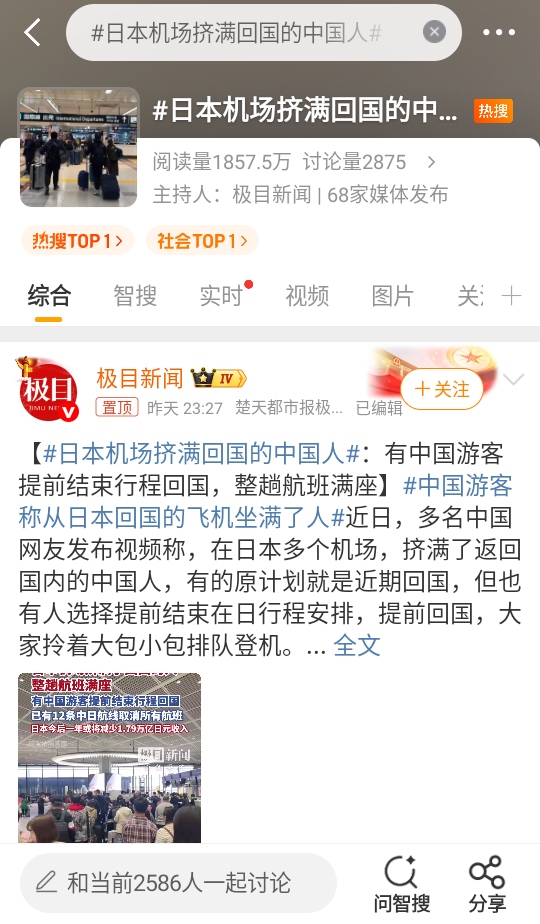Open the 热搜TOP1 ranking chip
540x924 pixels.
coord(77,240)
